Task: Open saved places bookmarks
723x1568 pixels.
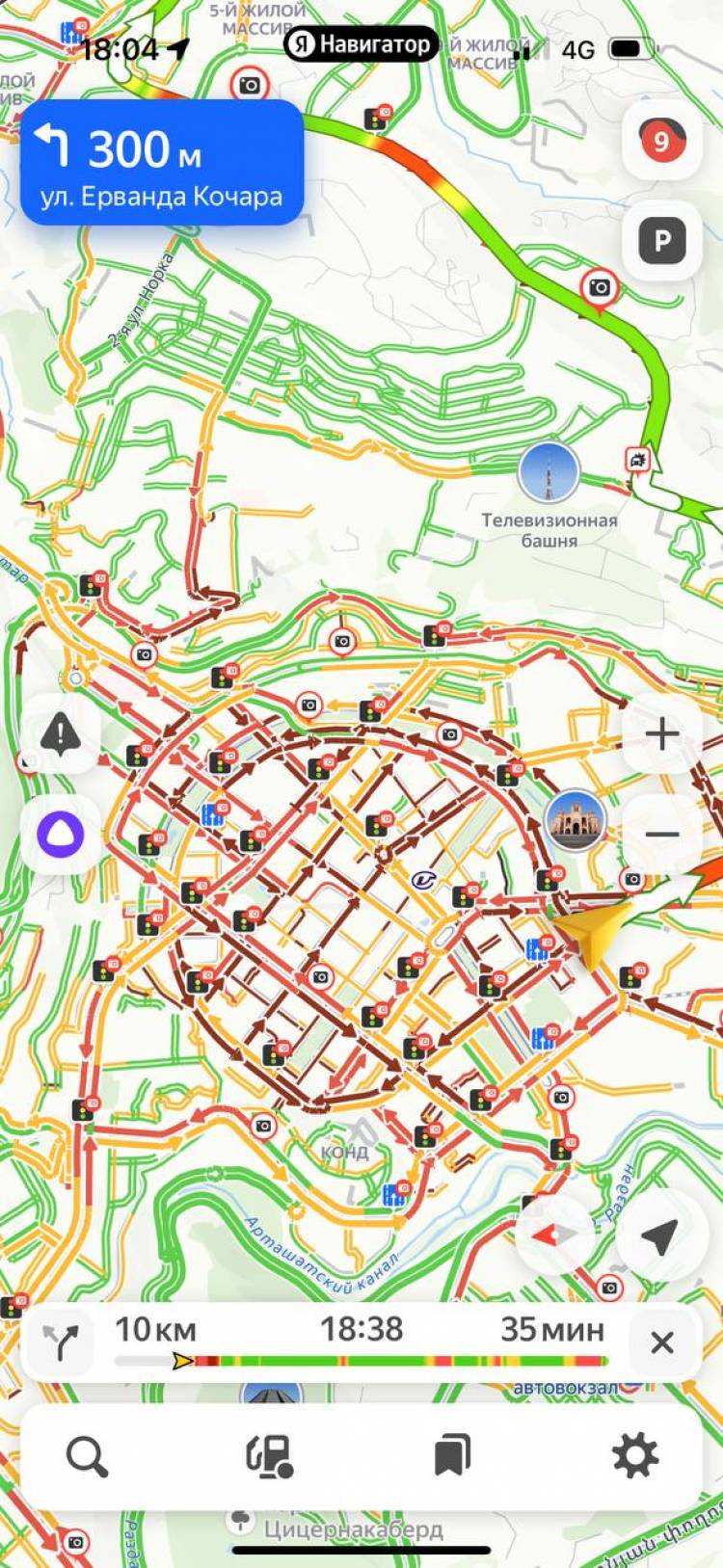Action: click(x=452, y=1456)
